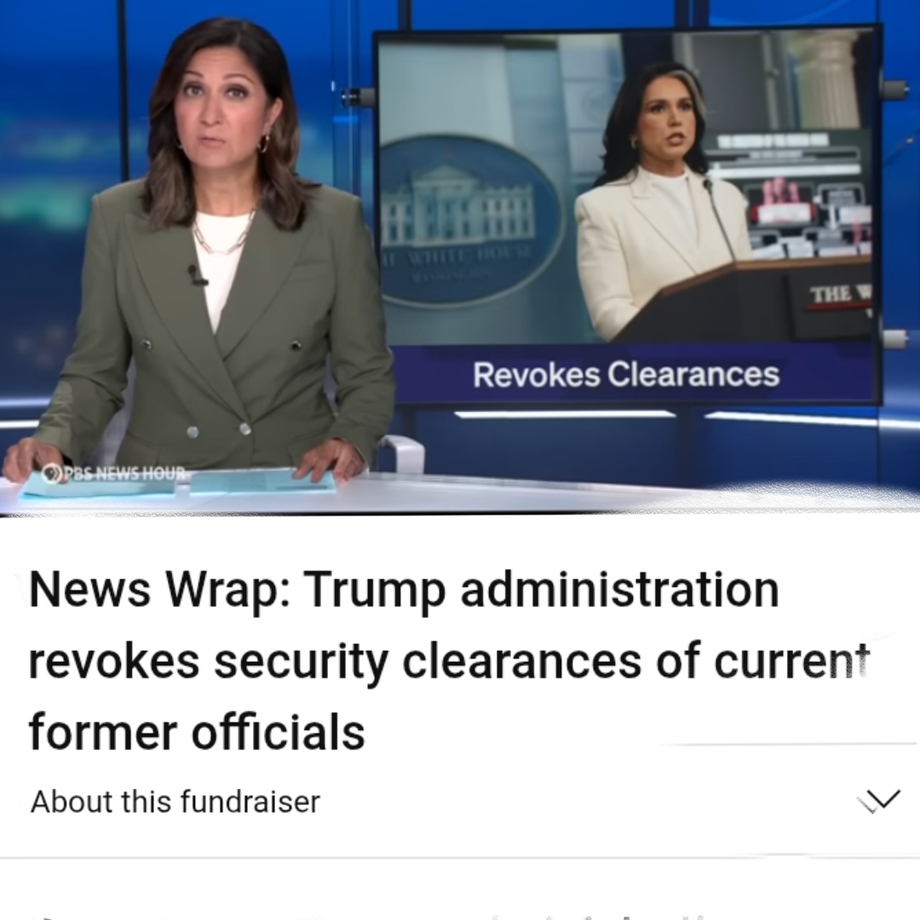This screenshot has height=920, width=920.
Task: Expand the About this fundraiser chevron
Action: [x=878, y=801]
